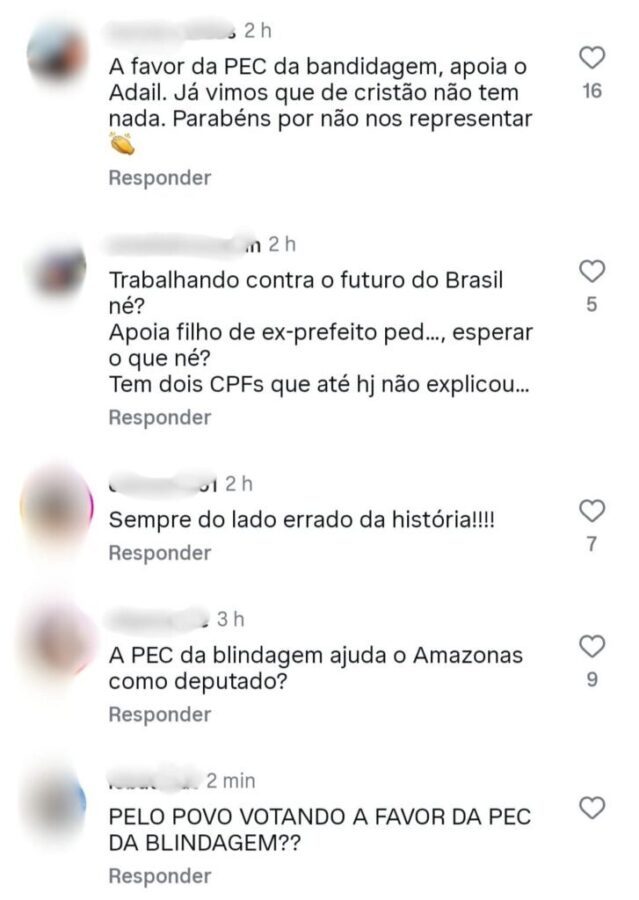
Task: Like the comment about PEC da bandidagem
Action: [592, 58]
